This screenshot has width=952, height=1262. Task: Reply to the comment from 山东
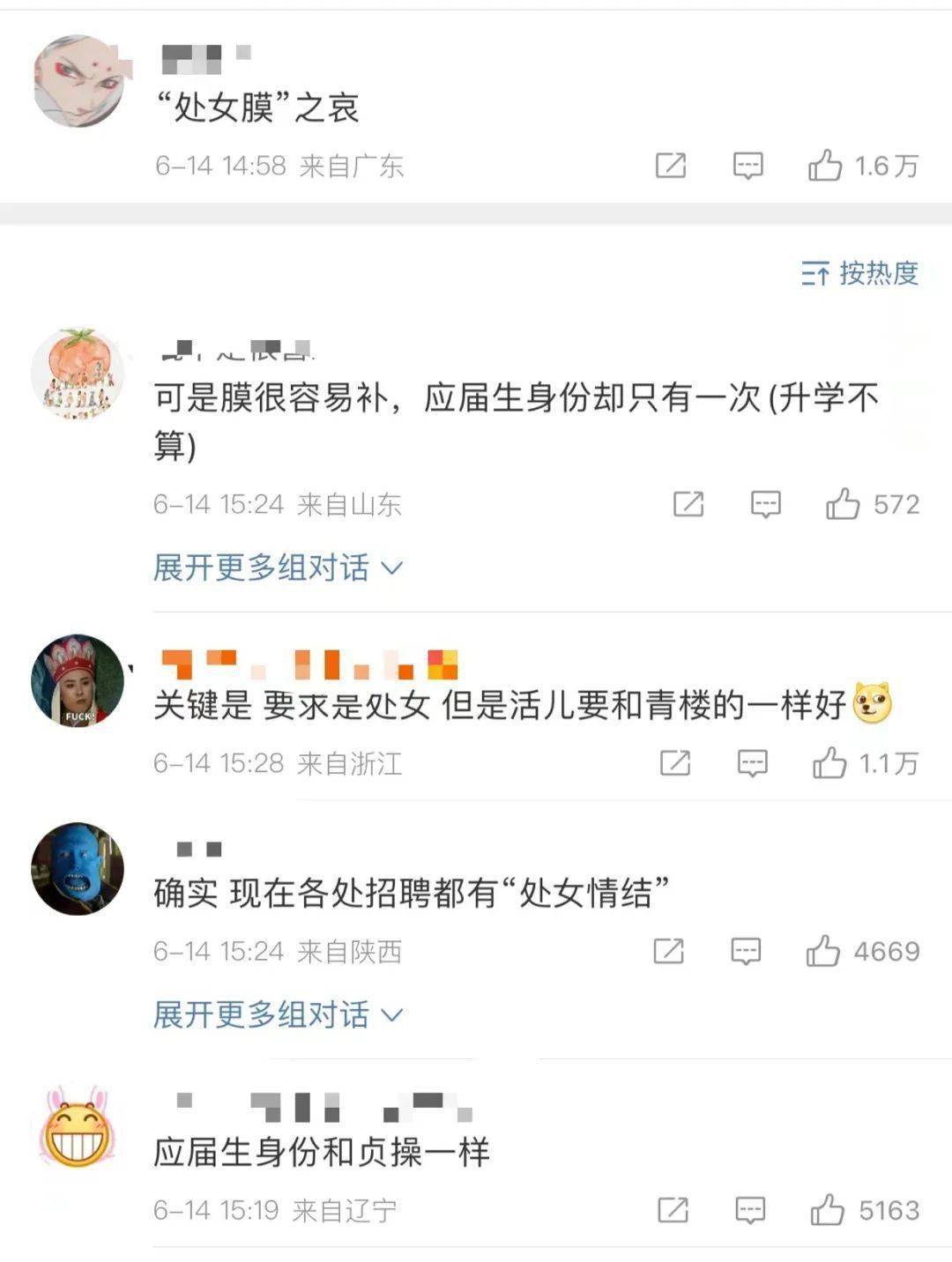pos(765,504)
